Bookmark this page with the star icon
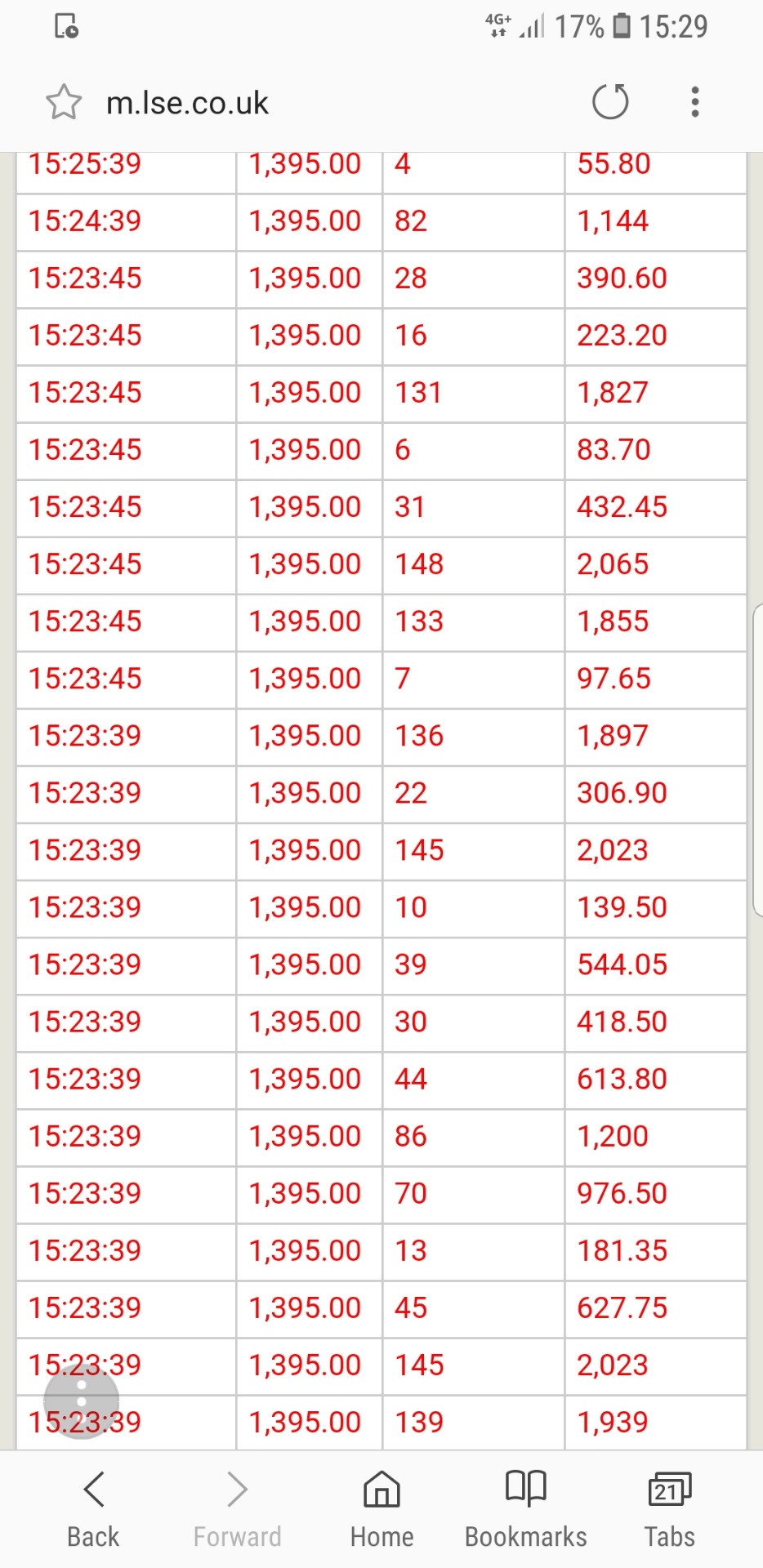Screen dimensions: 763x1568 coord(63,103)
